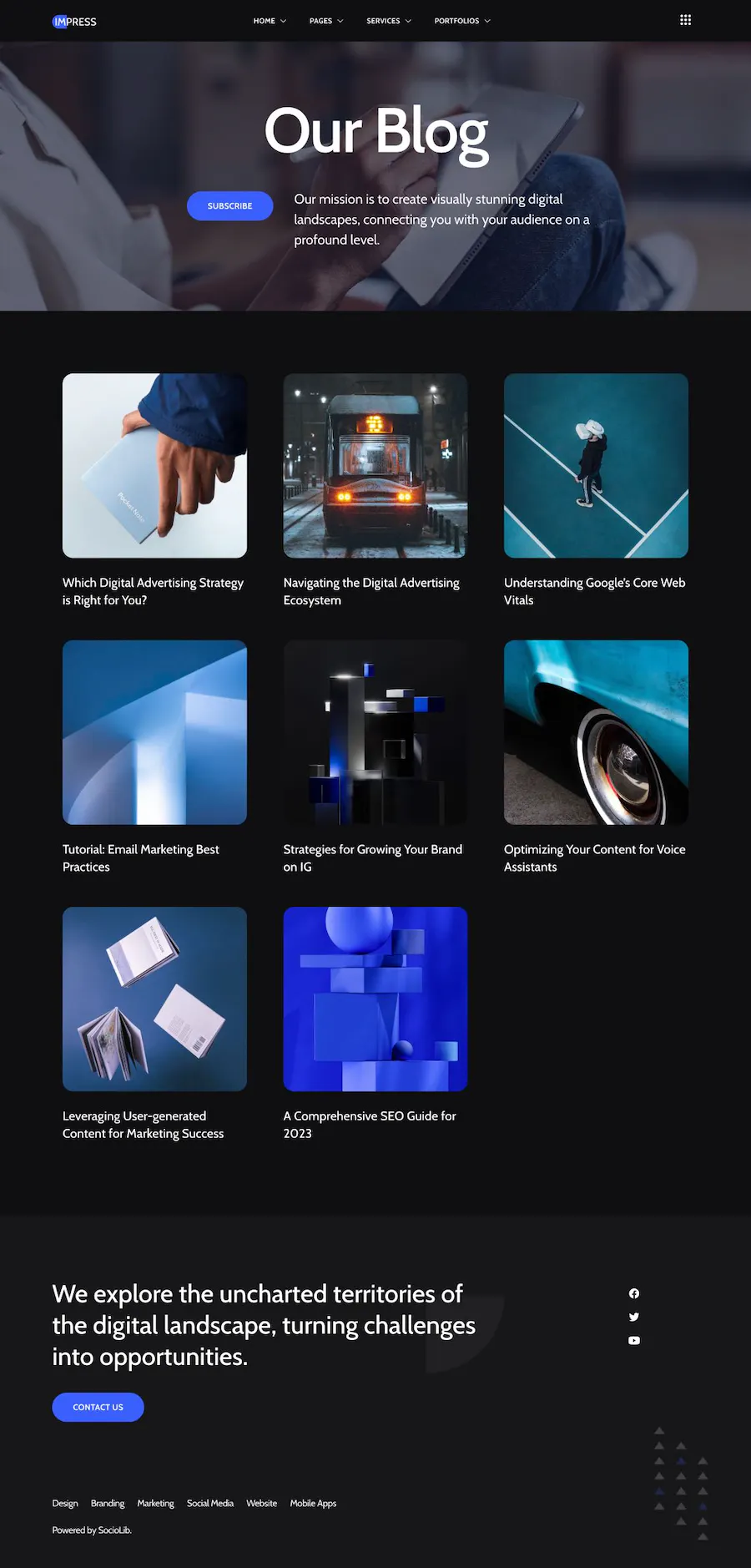Expand the Portfolios dropdown menu
The image size is (751, 1568).
(x=461, y=21)
